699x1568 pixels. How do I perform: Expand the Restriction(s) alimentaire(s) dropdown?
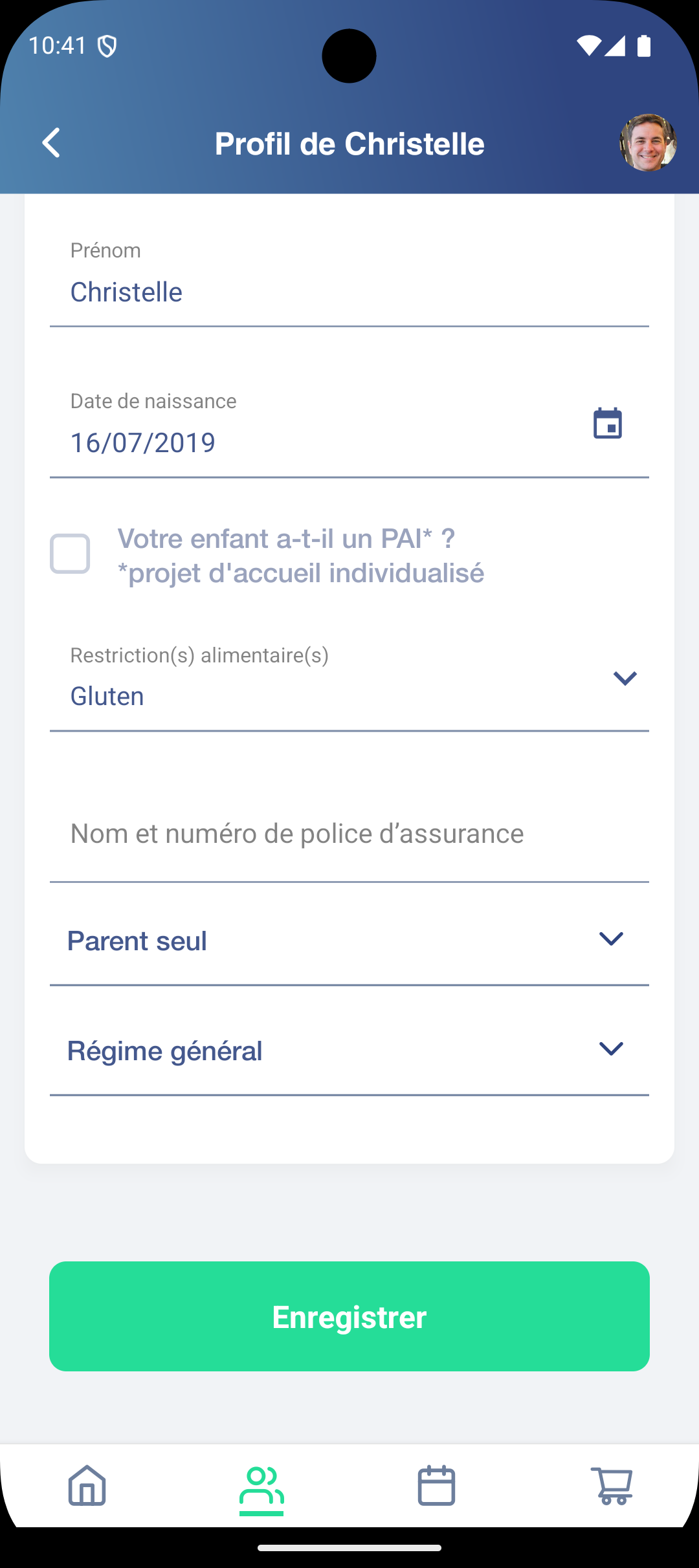(x=624, y=679)
